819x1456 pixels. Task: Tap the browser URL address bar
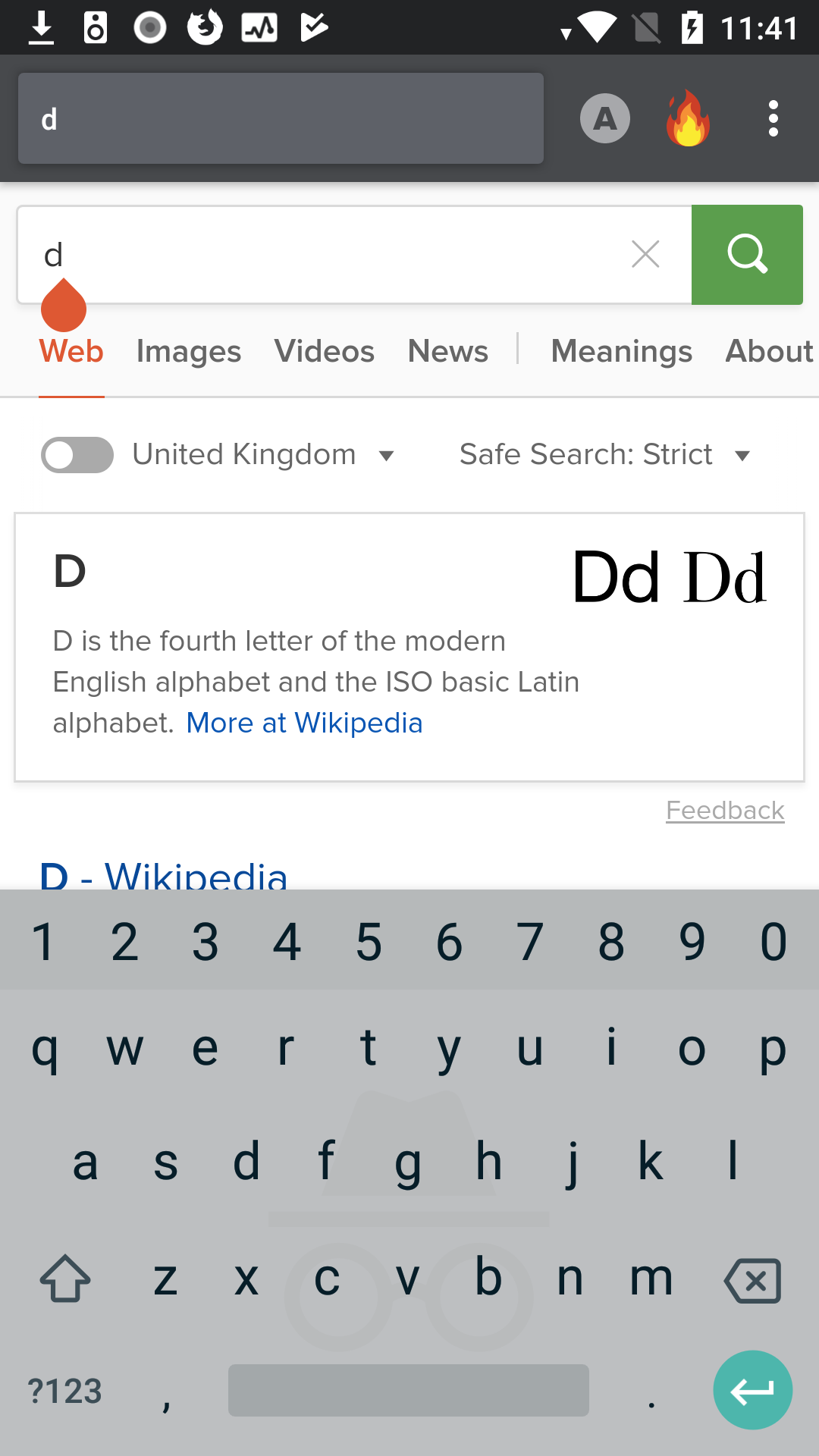click(x=281, y=118)
